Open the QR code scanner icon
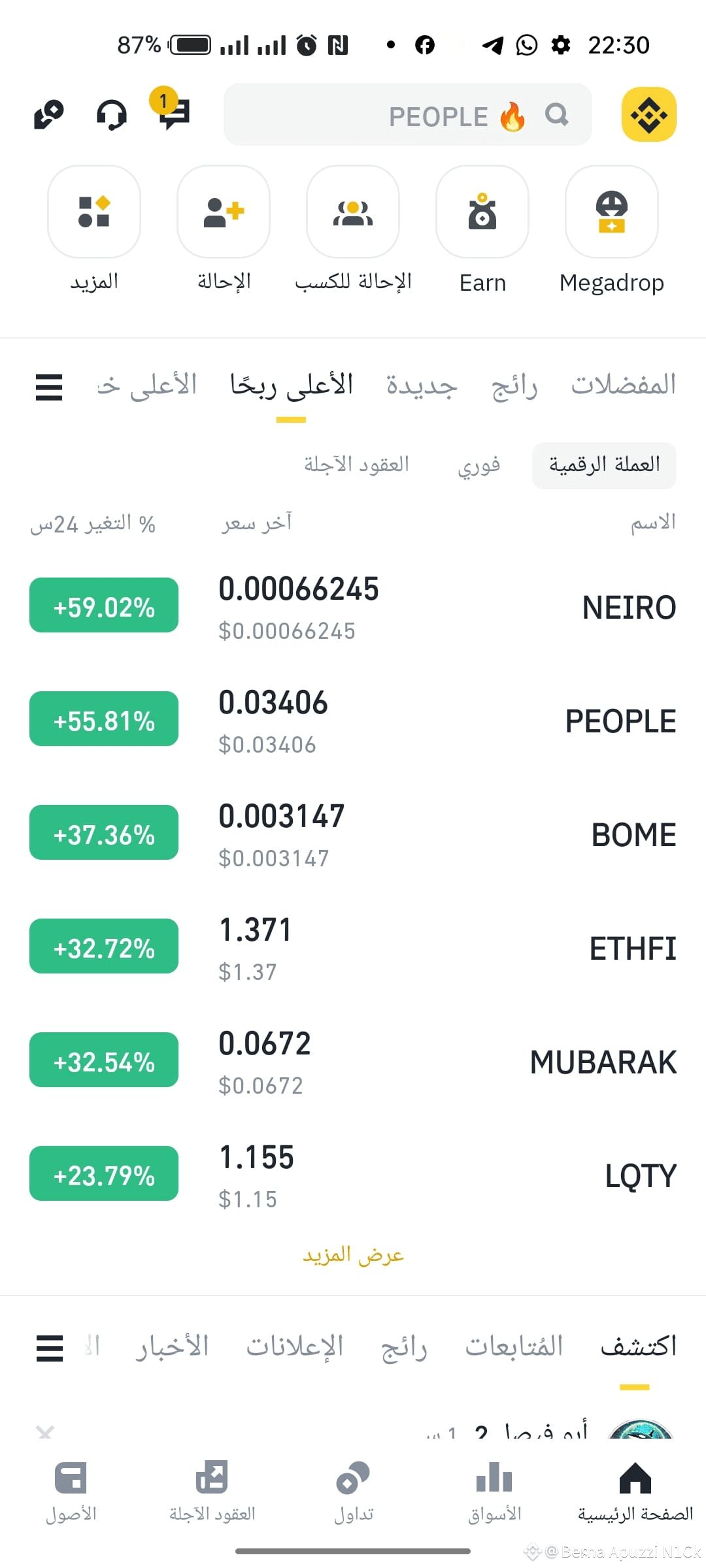This screenshot has width=706, height=1568. pos(47,112)
